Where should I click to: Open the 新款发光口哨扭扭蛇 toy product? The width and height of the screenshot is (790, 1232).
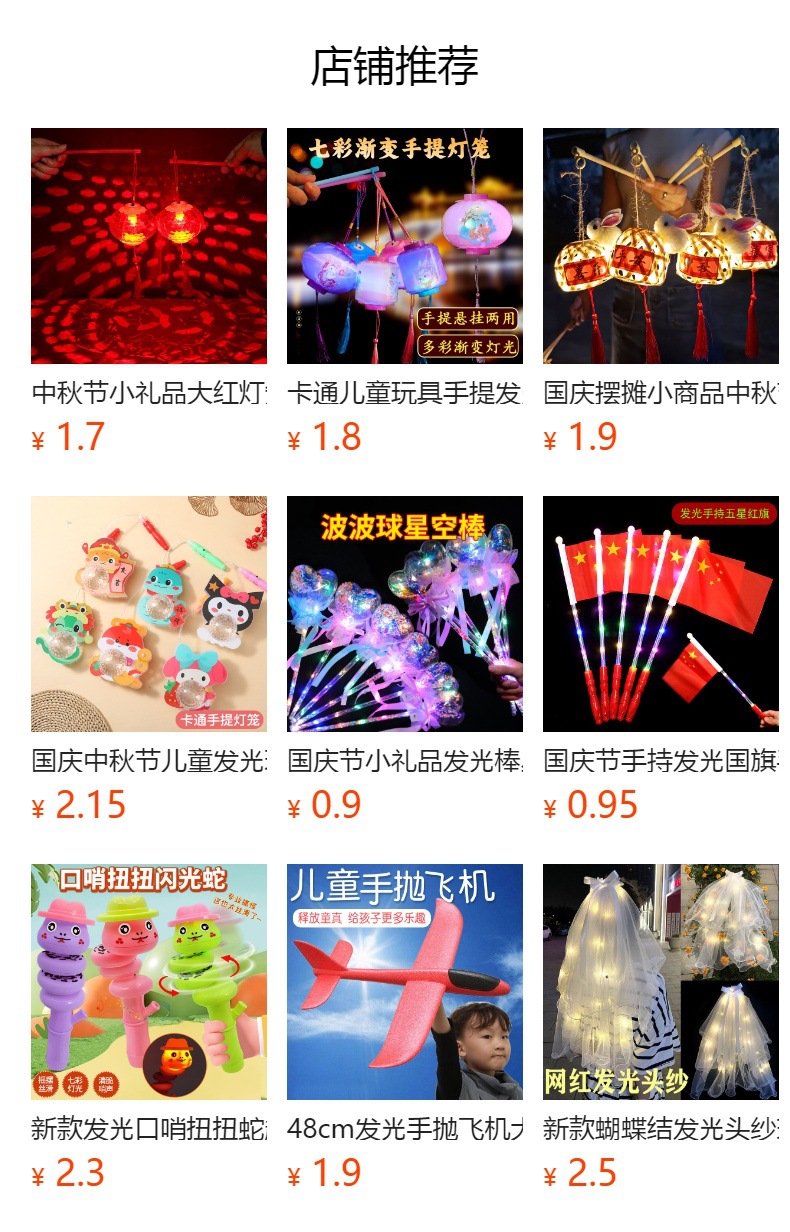click(149, 982)
